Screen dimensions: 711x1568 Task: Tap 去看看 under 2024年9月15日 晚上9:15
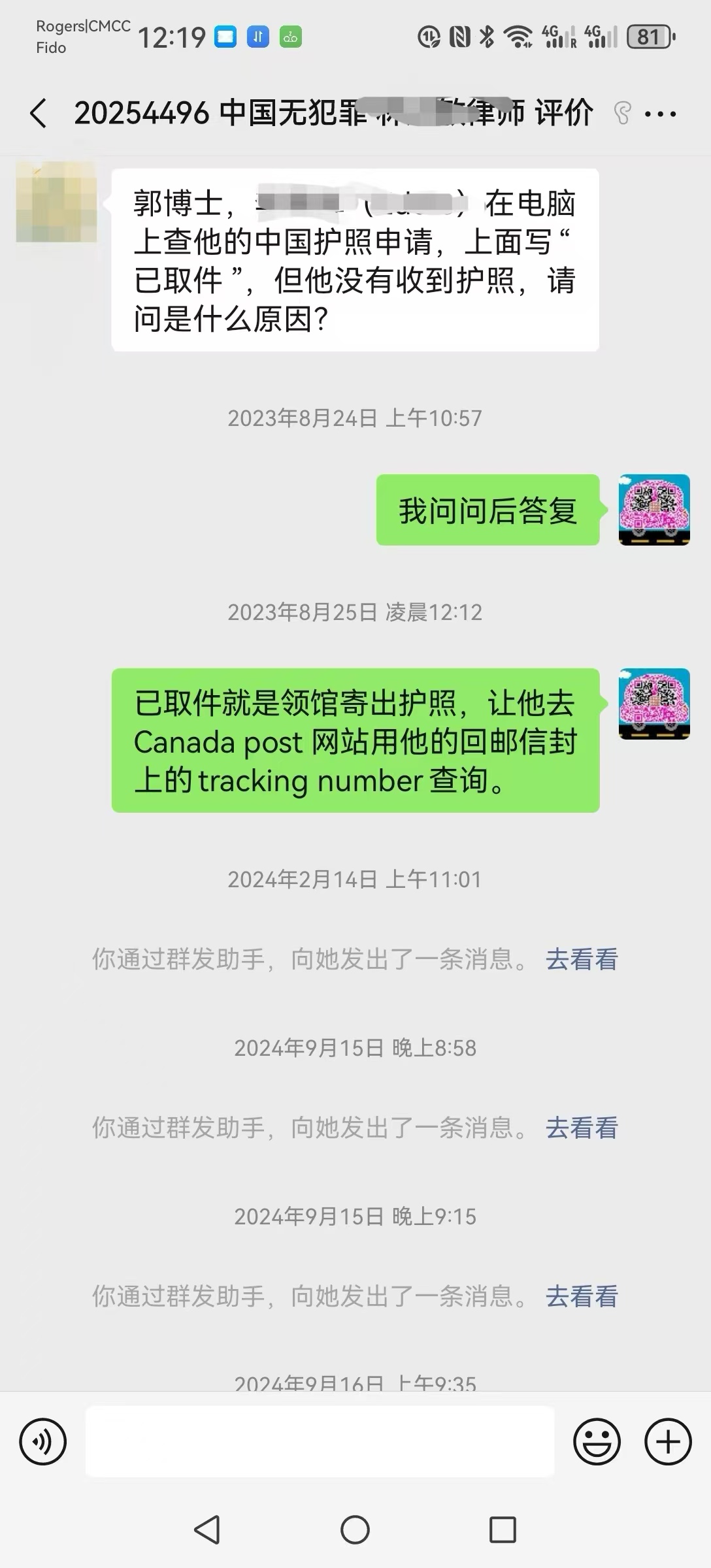[582, 1297]
